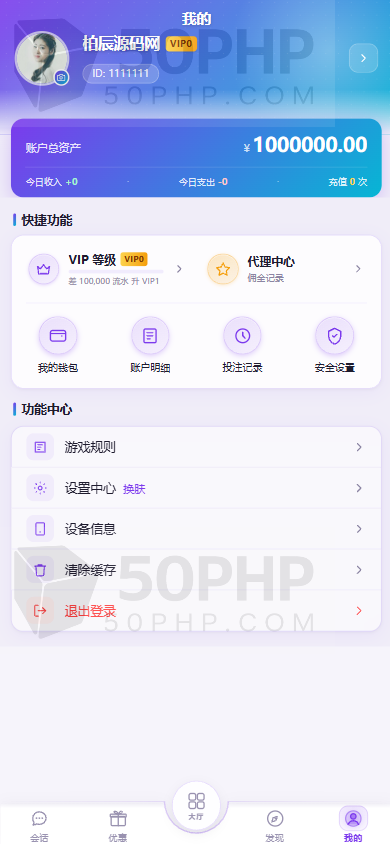This screenshot has width=390, height=844.
Task: Tap the ID: 1111111 chip
Action: click(x=120, y=74)
